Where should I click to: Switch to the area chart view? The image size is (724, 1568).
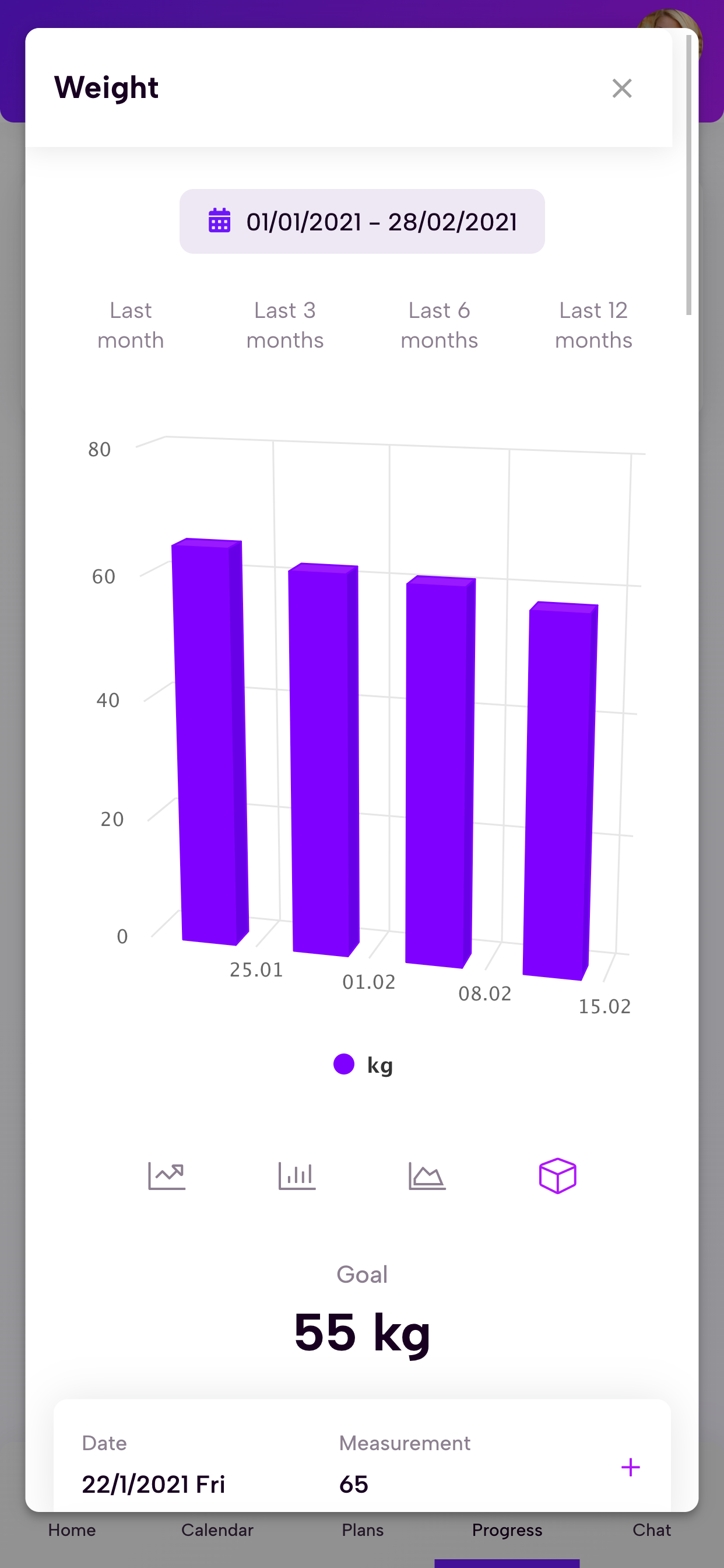(427, 1175)
